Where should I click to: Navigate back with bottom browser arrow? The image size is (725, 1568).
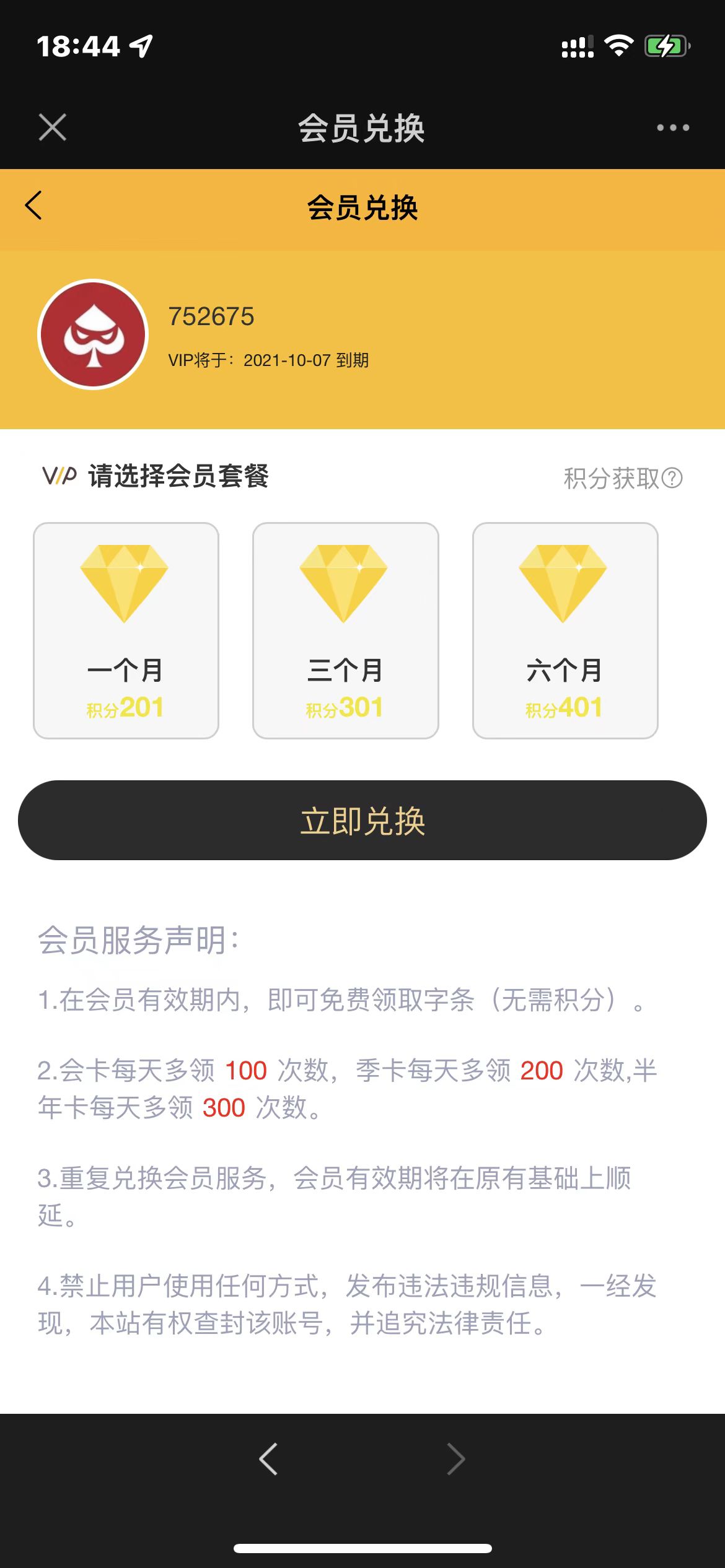[x=268, y=1459]
